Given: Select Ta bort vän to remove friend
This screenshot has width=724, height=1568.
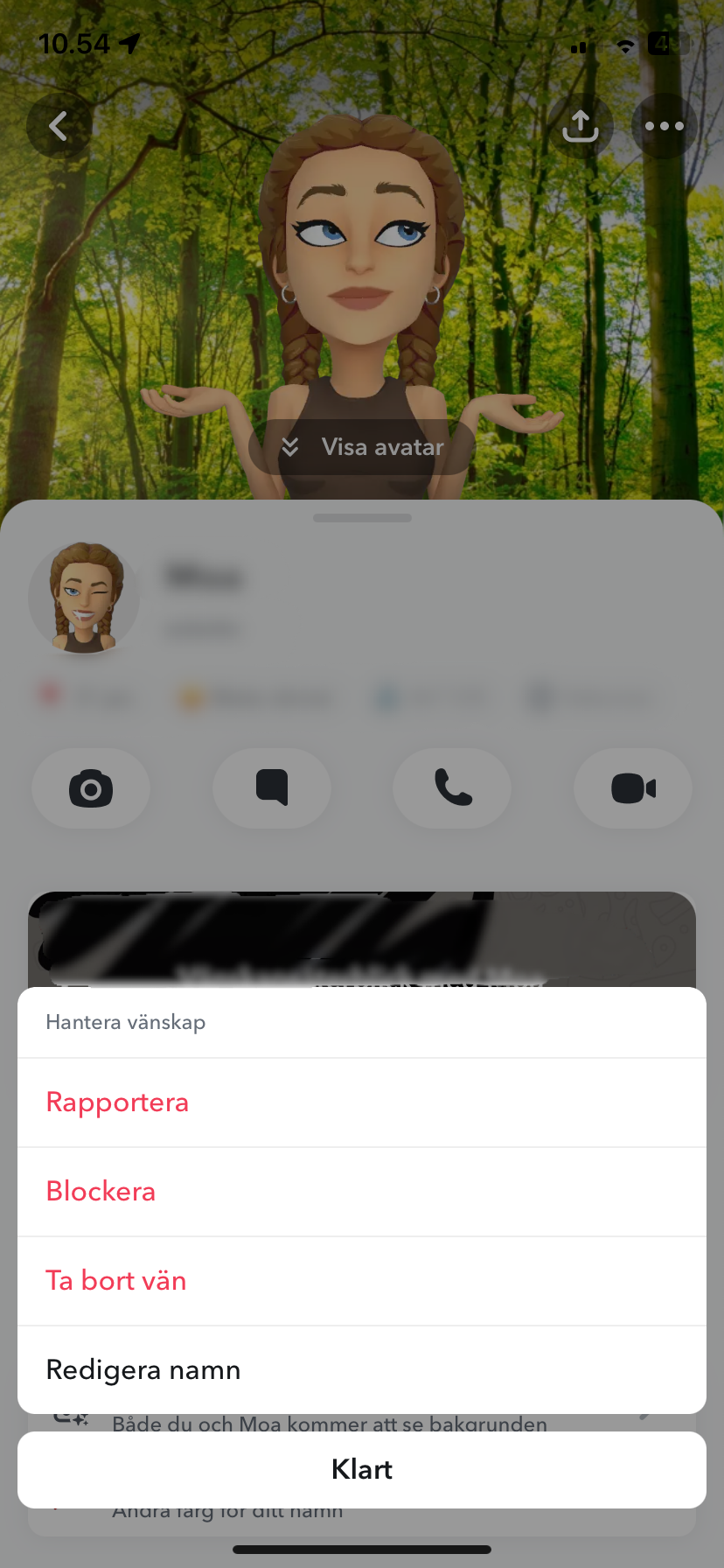Looking at the screenshot, I should [x=115, y=1280].
